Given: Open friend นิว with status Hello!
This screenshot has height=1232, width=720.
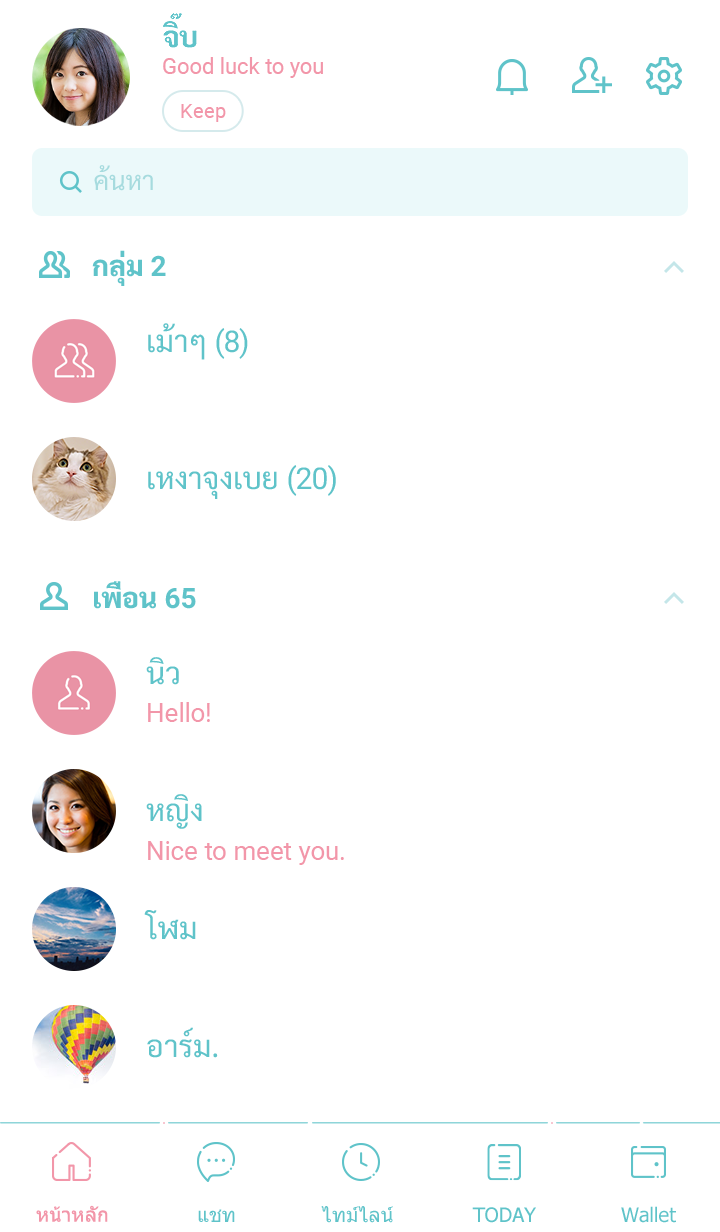Looking at the screenshot, I should pyautogui.click(x=178, y=692).
